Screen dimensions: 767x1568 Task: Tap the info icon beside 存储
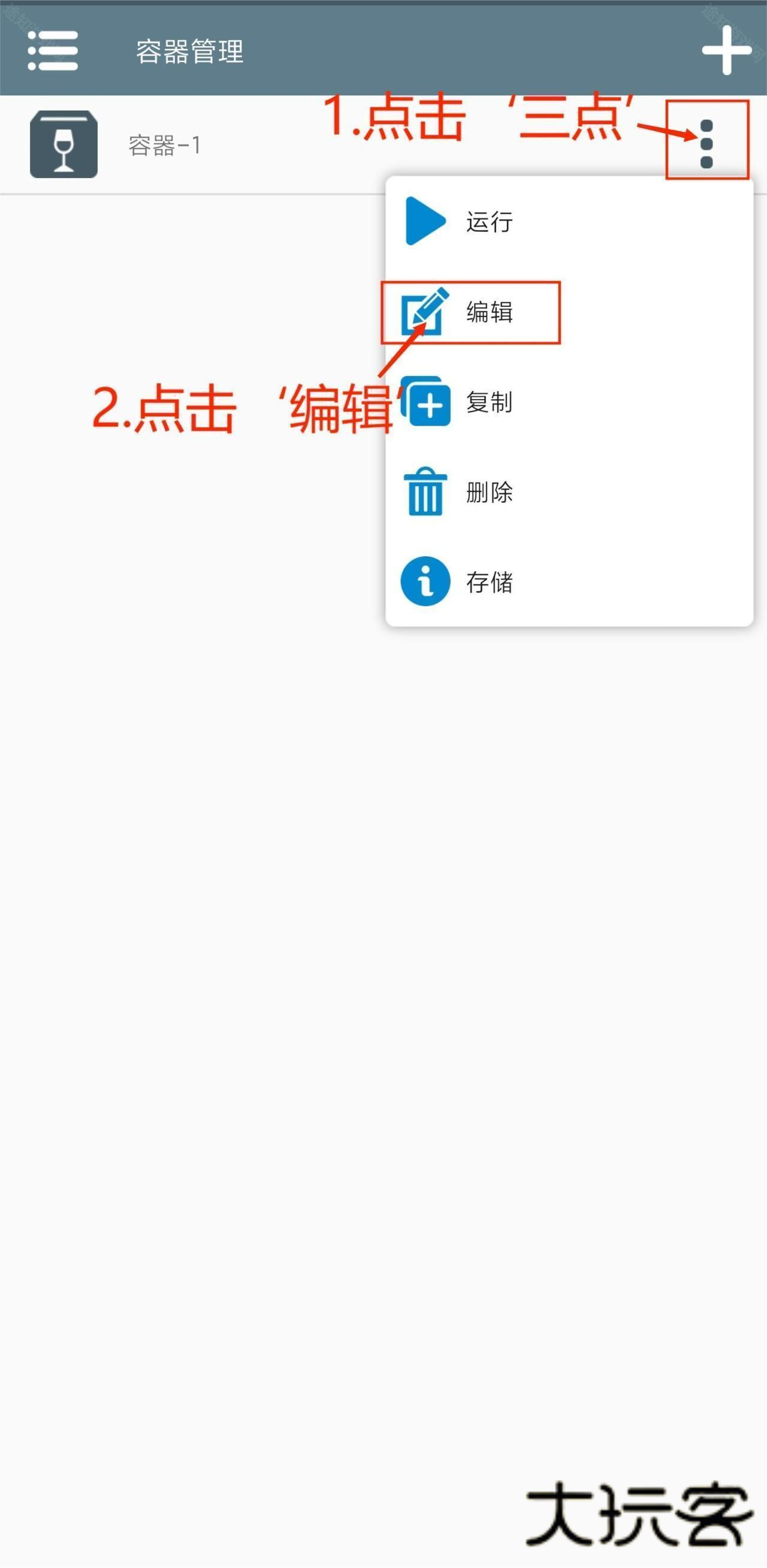click(x=425, y=582)
